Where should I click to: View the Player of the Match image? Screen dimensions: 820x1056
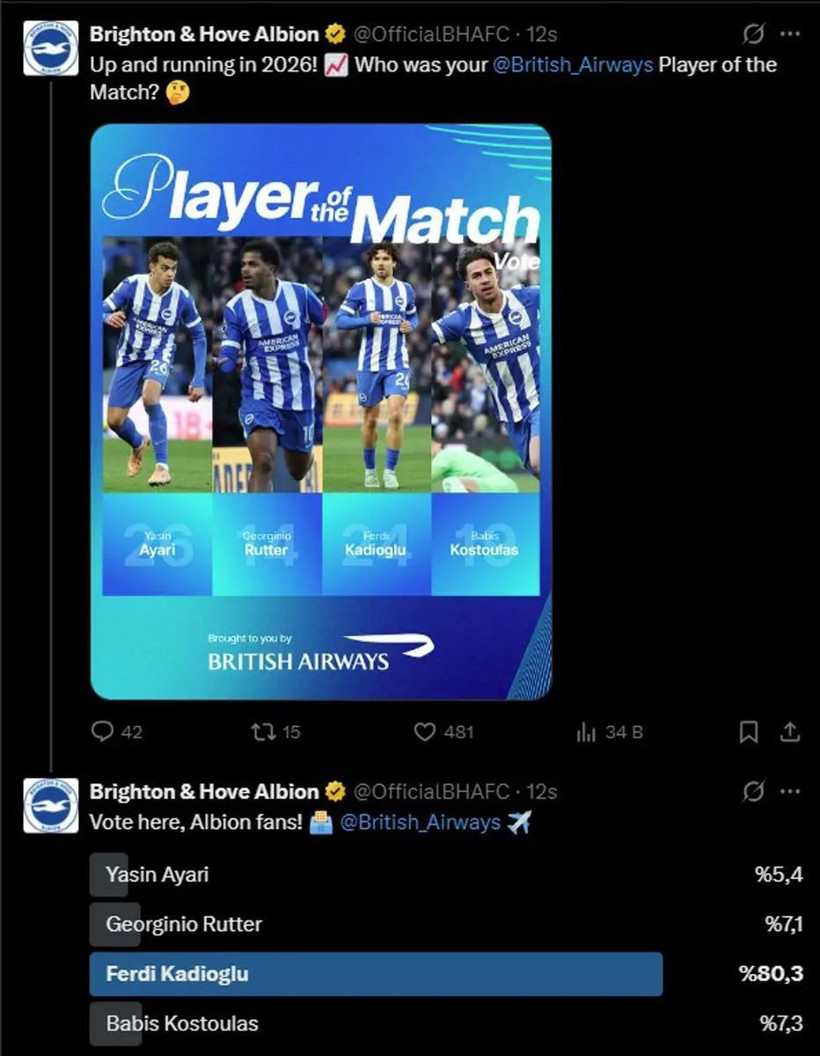321,411
